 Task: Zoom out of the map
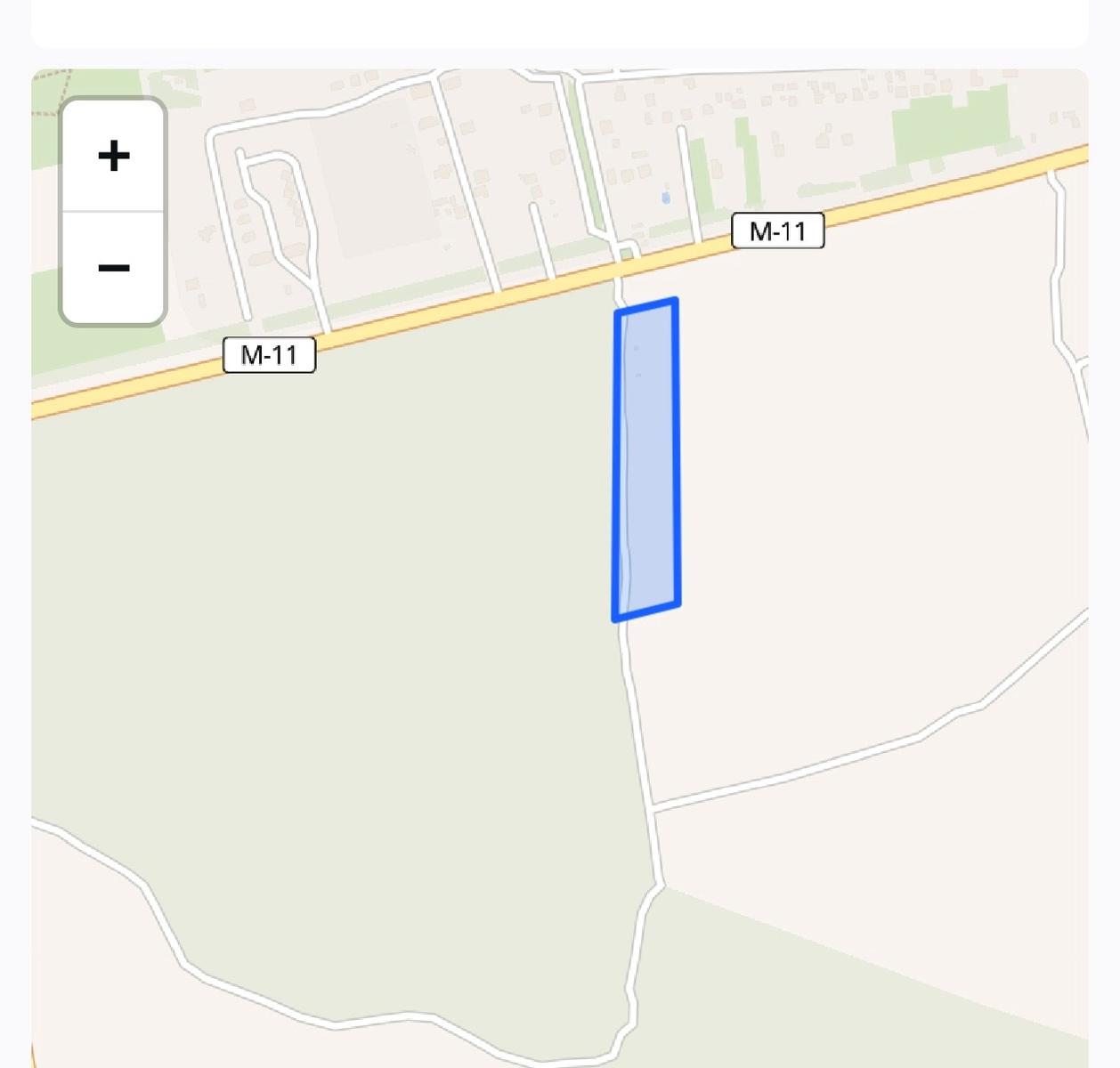tap(113, 268)
